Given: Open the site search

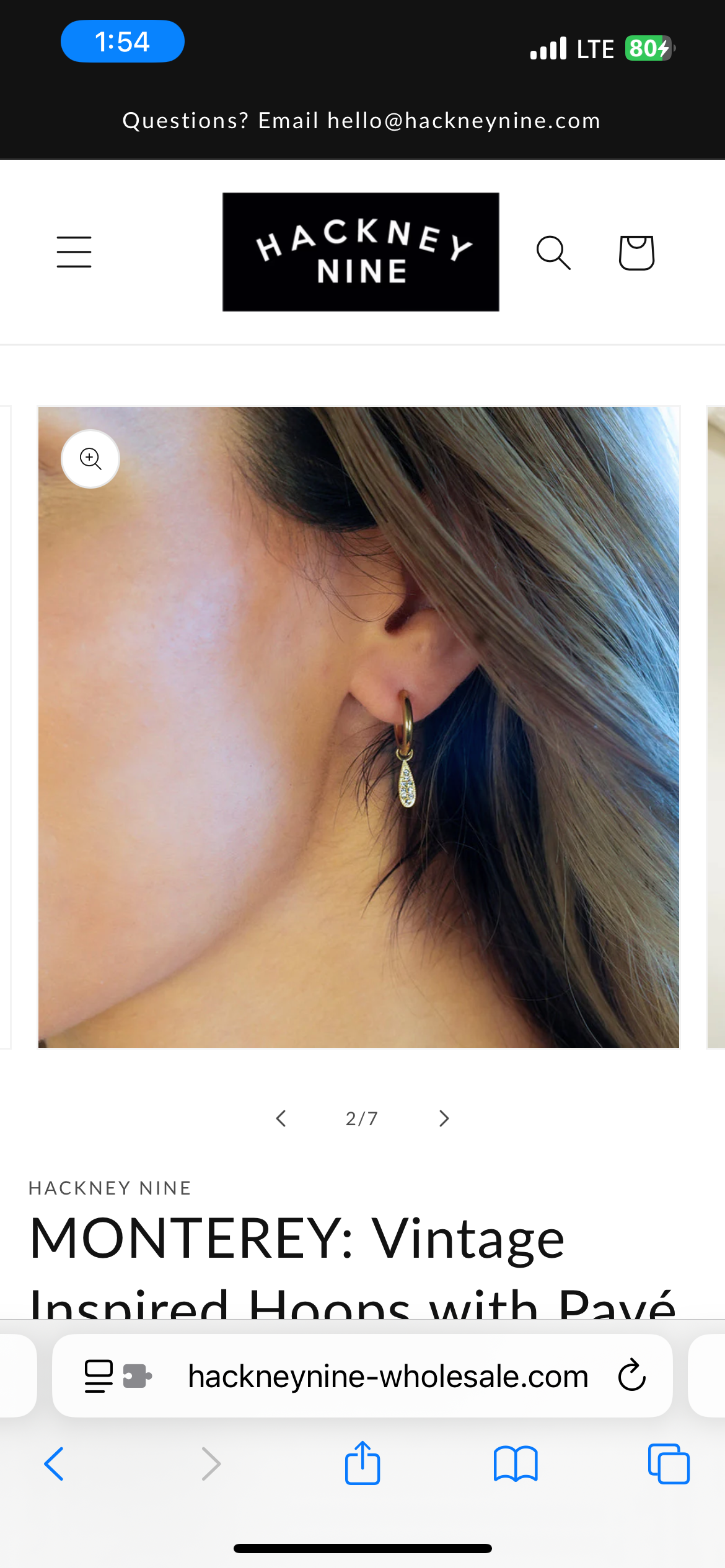Looking at the screenshot, I should point(553,253).
